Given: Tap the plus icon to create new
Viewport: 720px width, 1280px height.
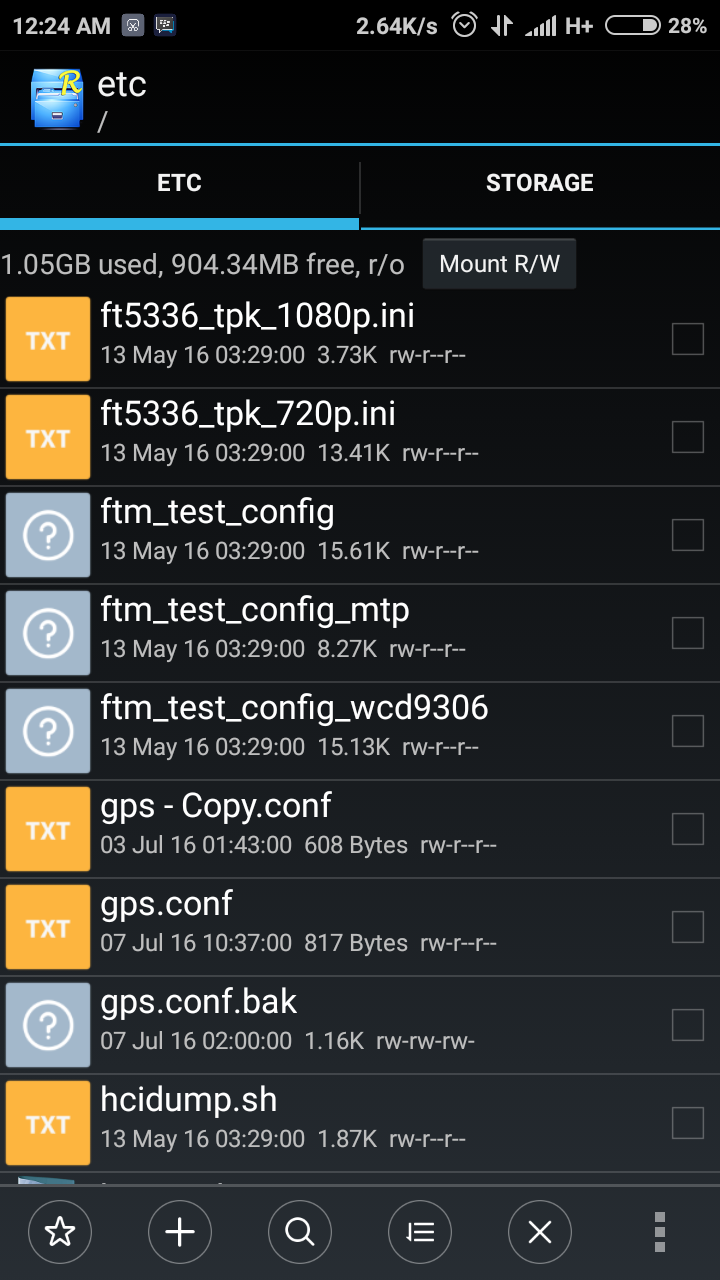Looking at the screenshot, I should tap(180, 1232).
